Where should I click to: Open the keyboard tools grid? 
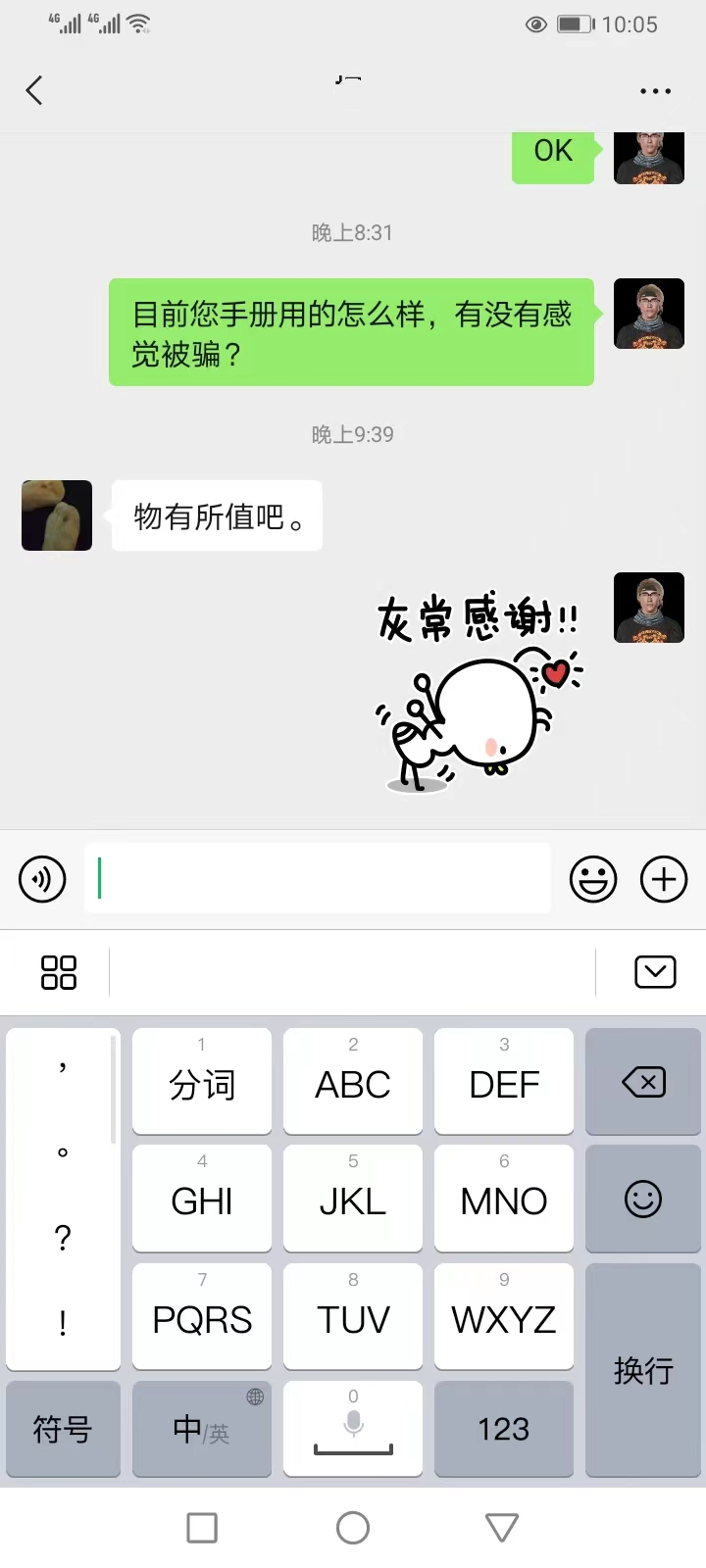58,972
